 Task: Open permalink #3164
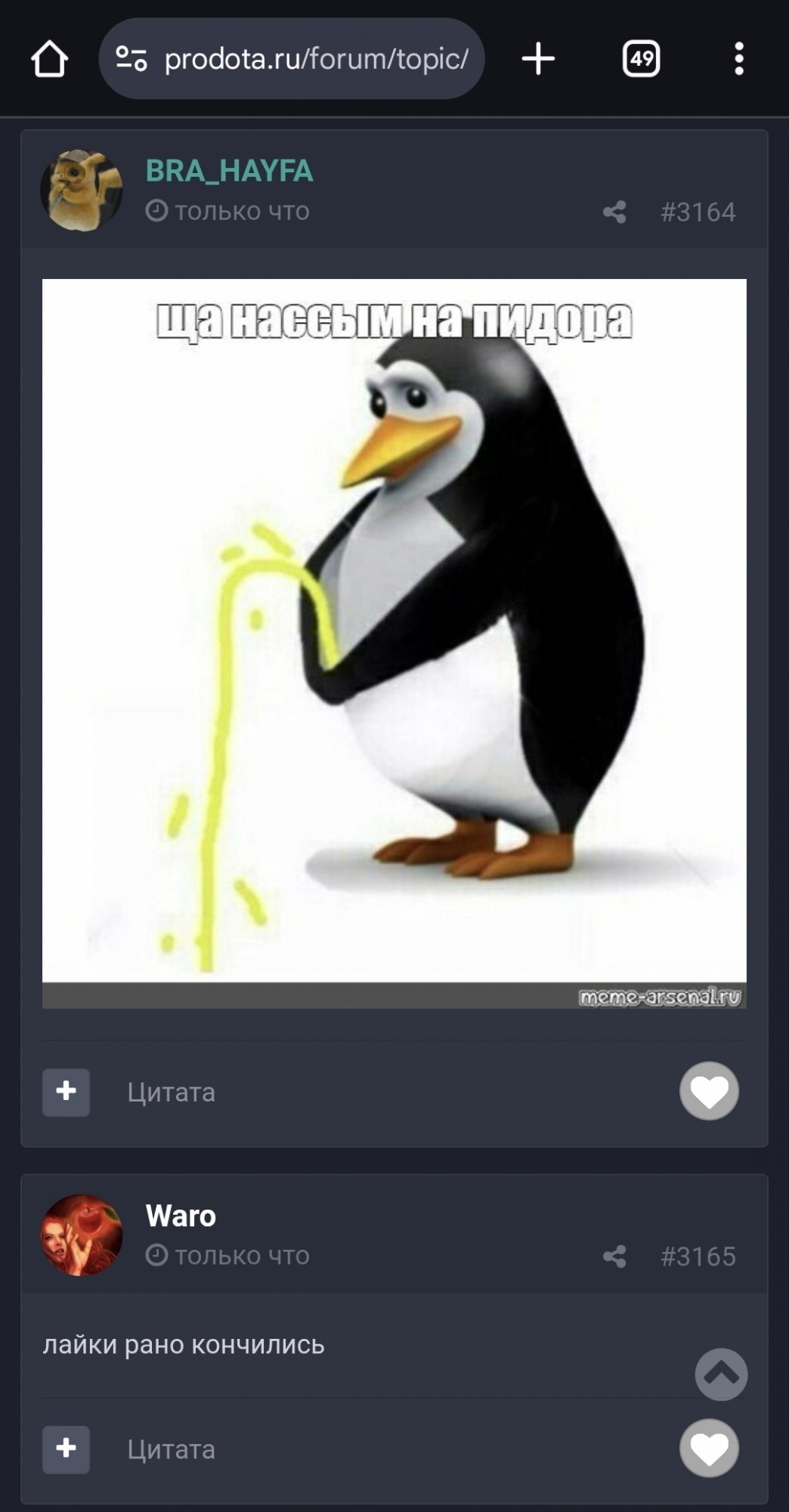698,212
